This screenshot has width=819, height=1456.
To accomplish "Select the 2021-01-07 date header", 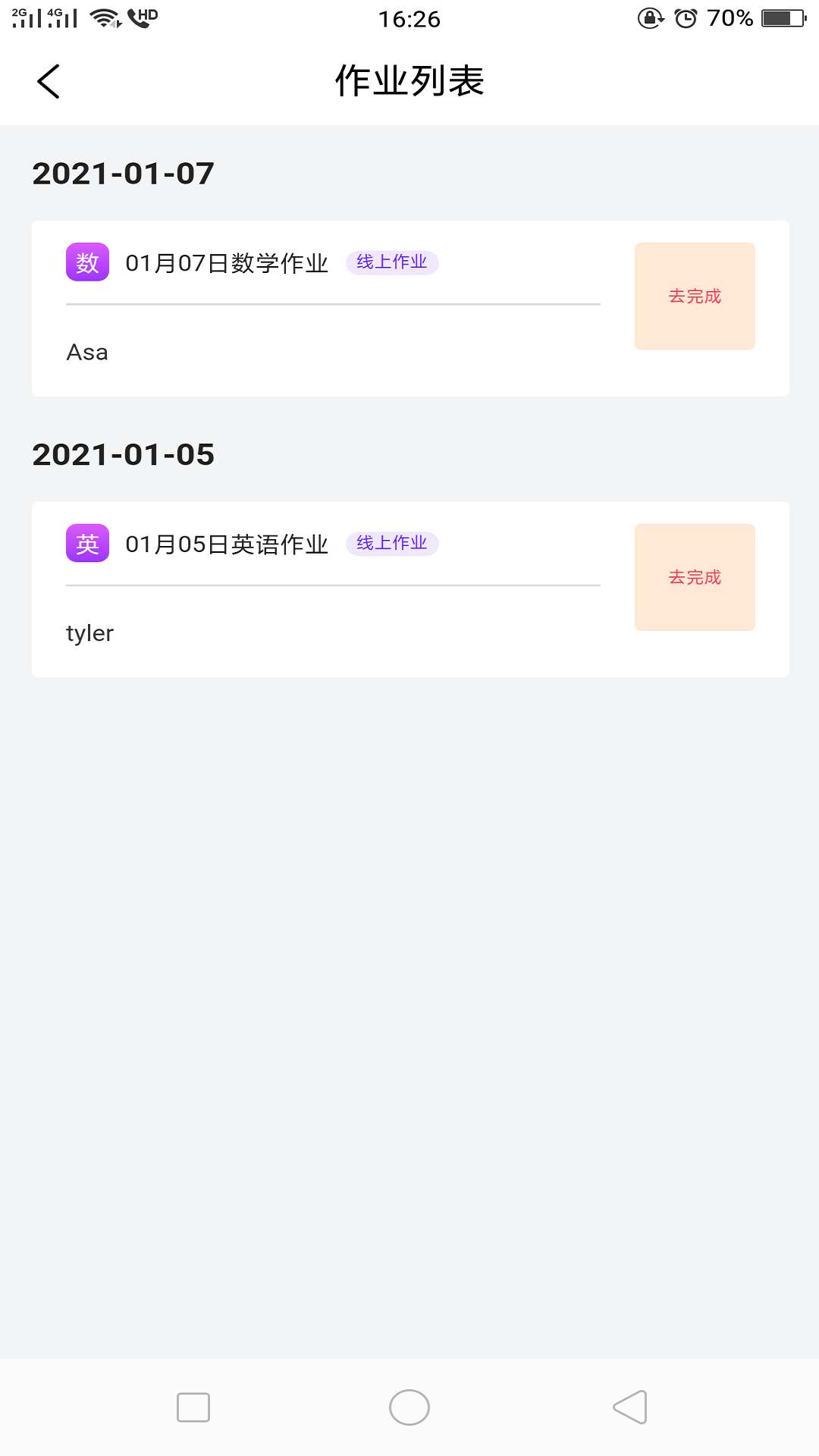I will tap(124, 173).
